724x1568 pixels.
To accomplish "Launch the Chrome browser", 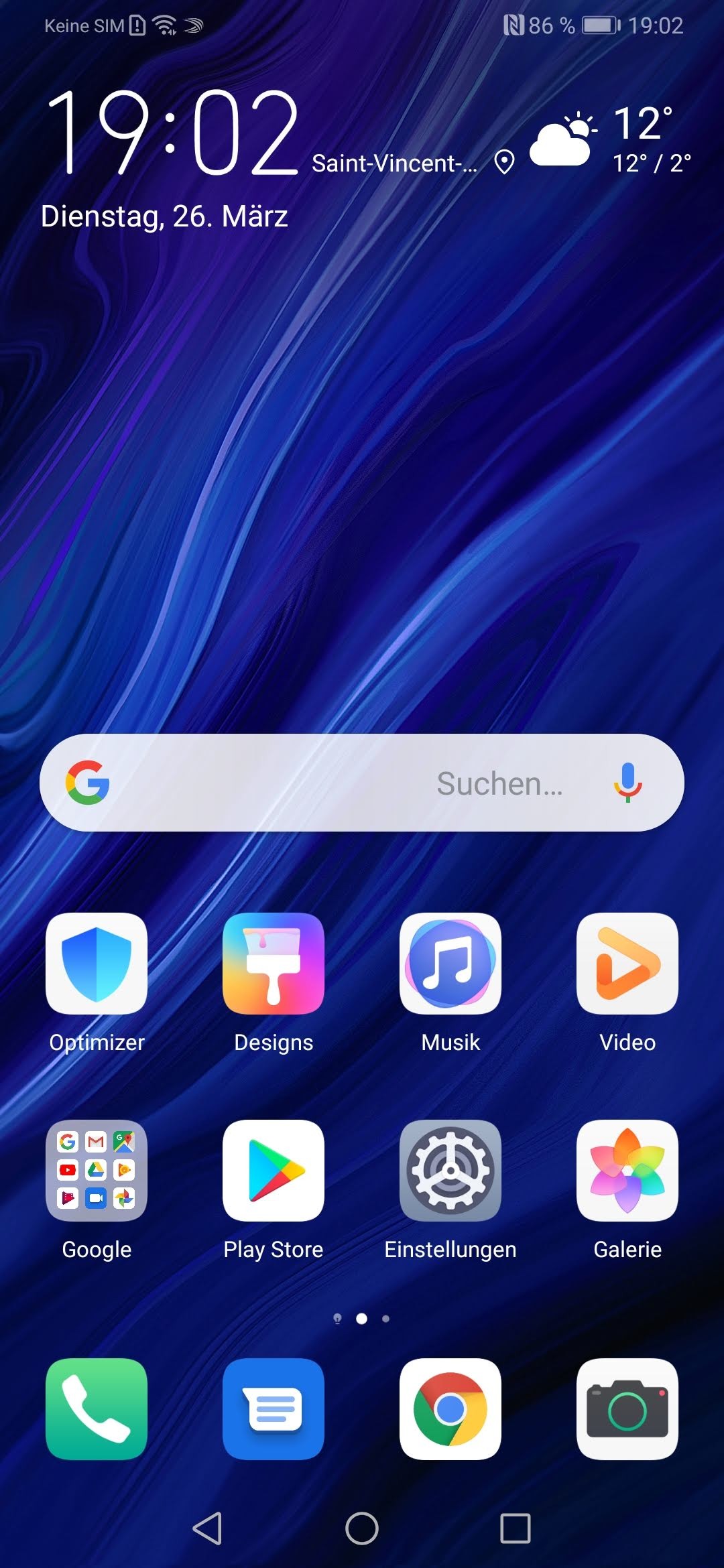I will click(450, 1409).
